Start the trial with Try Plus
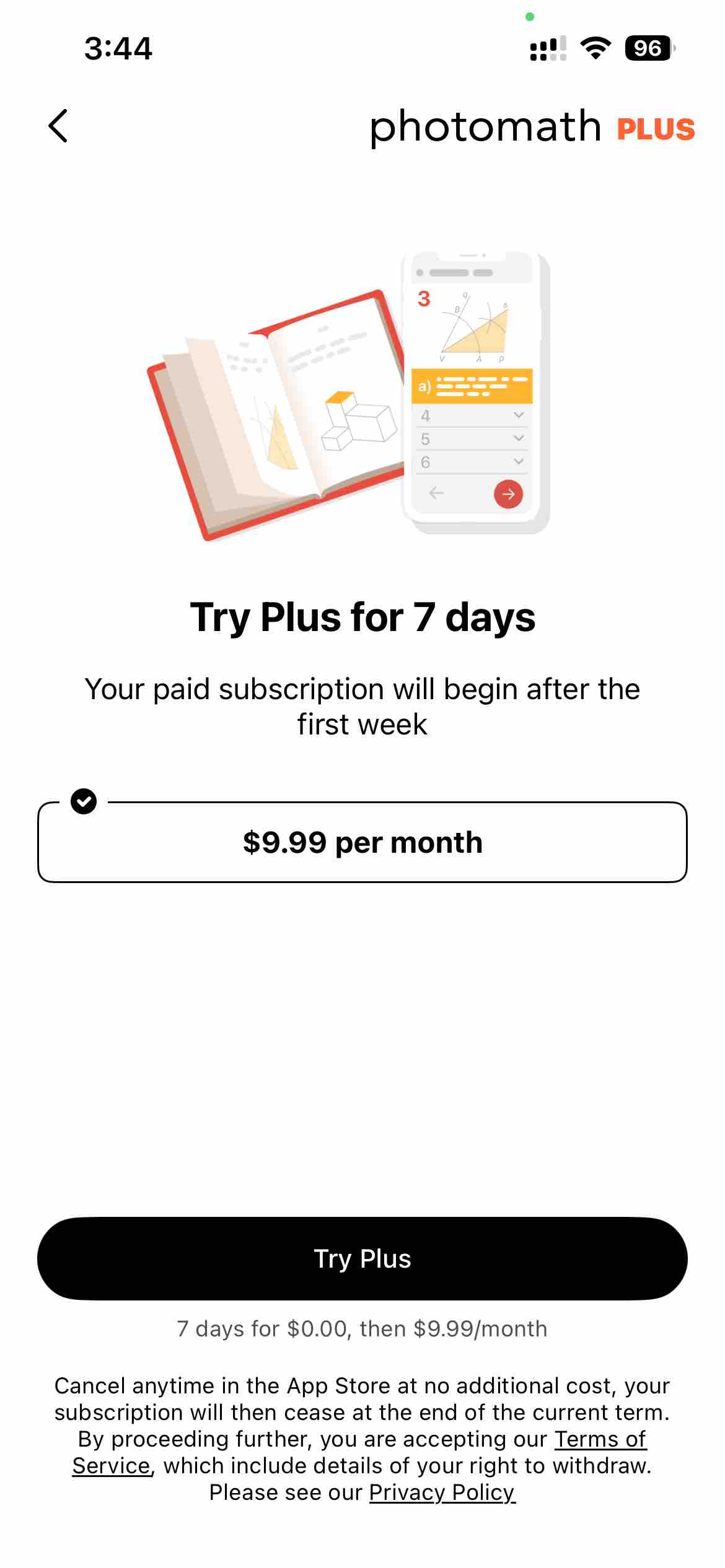725x1568 pixels. pos(362,1259)
